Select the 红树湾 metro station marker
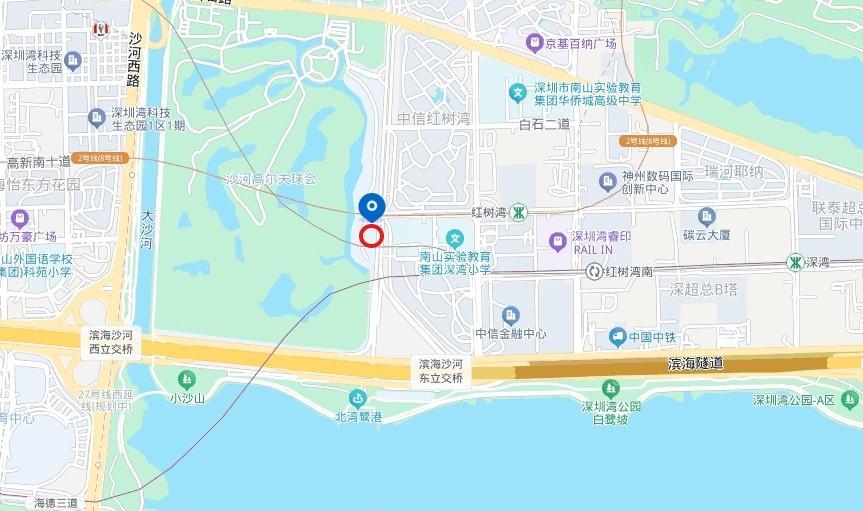Image resolution: width=863 pixels, height=511 pixels. coord(517,212)
